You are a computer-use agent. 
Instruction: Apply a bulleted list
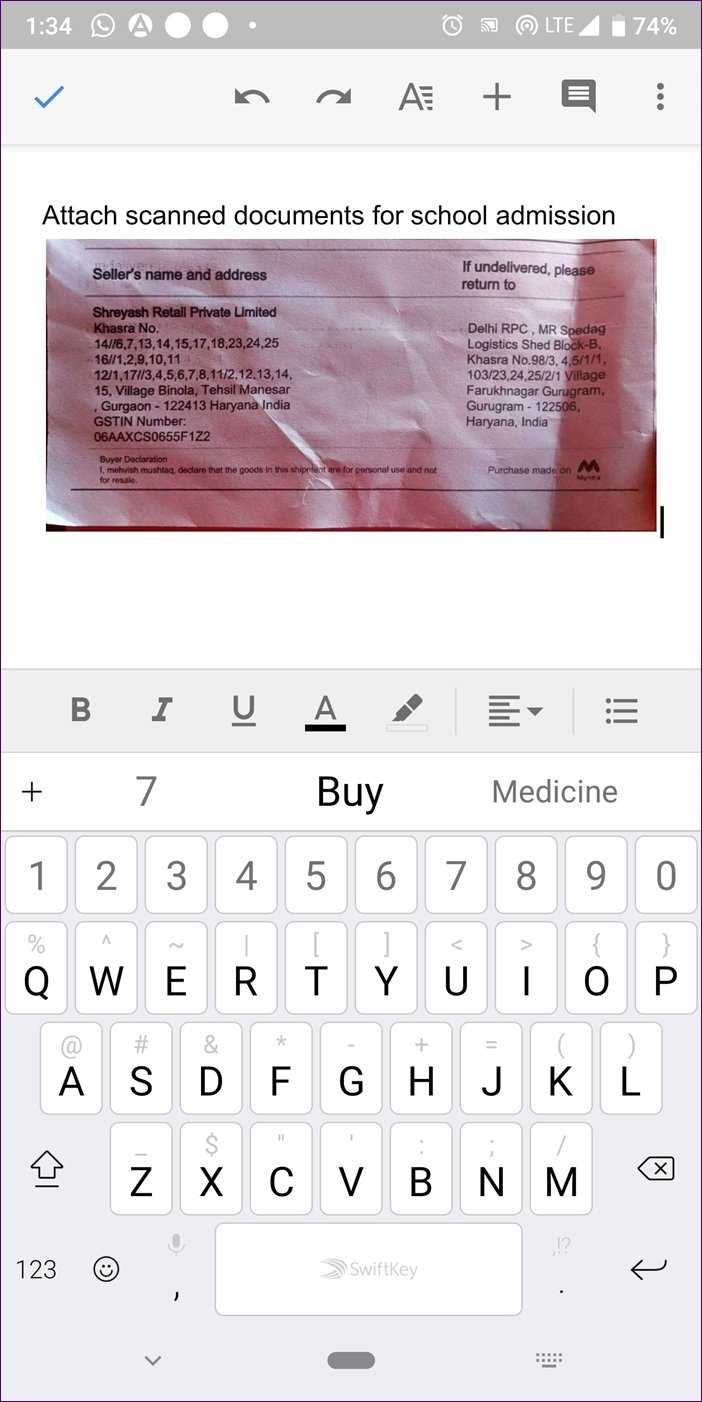(621, 711)
